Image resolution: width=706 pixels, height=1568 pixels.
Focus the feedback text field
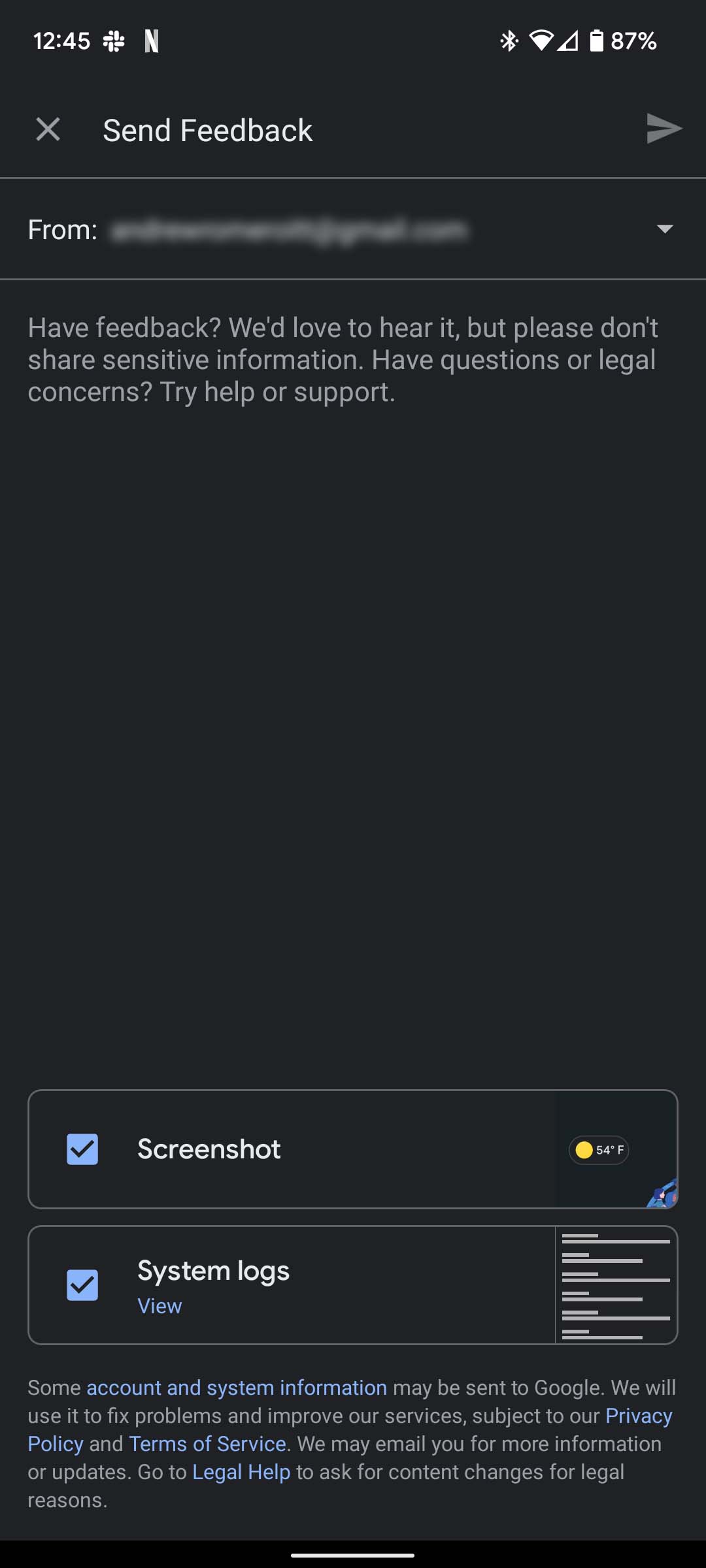(x=353, y=588)
